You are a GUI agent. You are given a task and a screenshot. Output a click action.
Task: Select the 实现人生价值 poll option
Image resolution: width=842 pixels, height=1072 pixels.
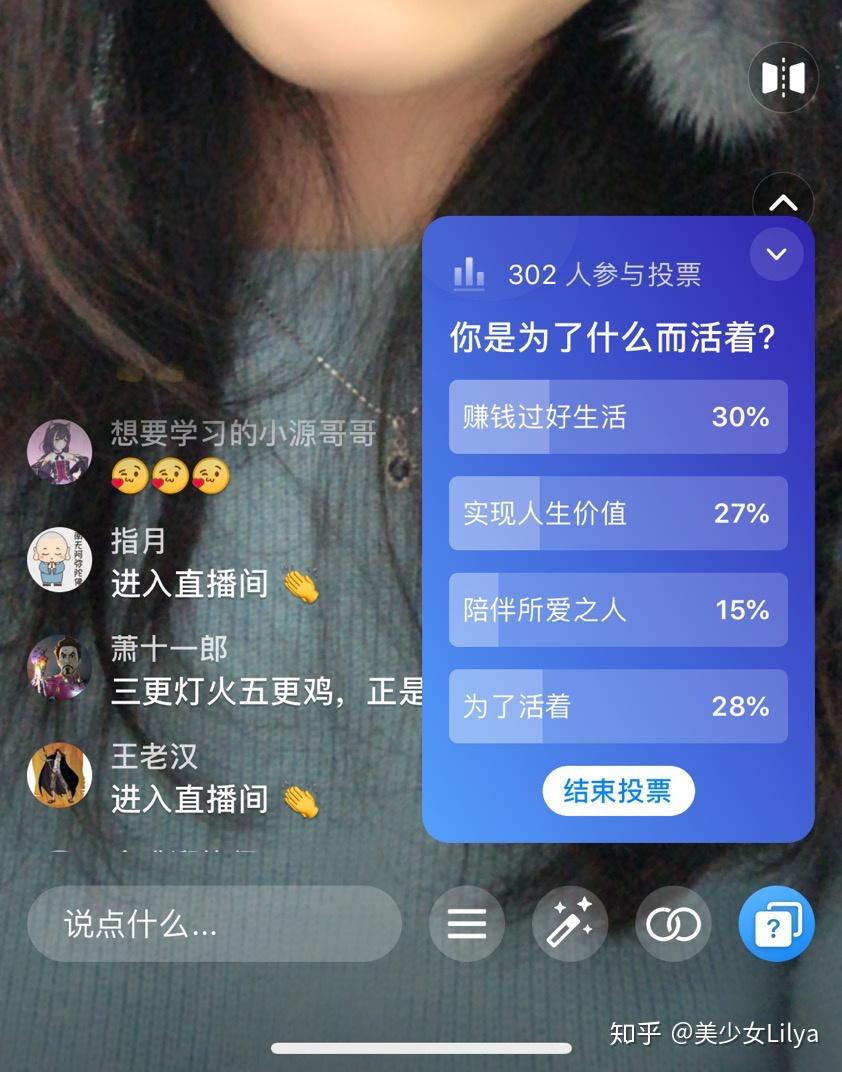pyautogui.click(x=617, y=514)
